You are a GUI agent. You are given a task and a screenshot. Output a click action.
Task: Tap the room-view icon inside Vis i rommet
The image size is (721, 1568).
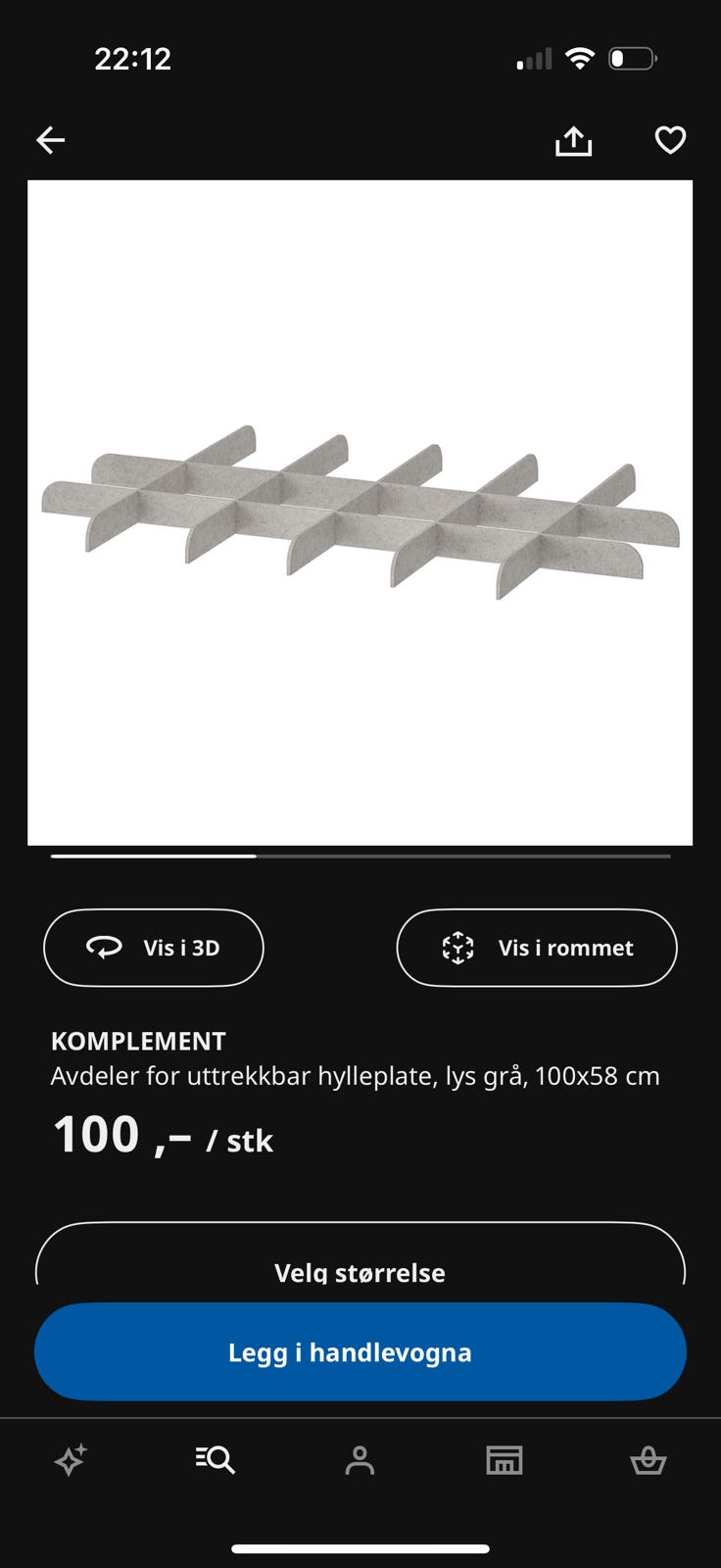459,948
